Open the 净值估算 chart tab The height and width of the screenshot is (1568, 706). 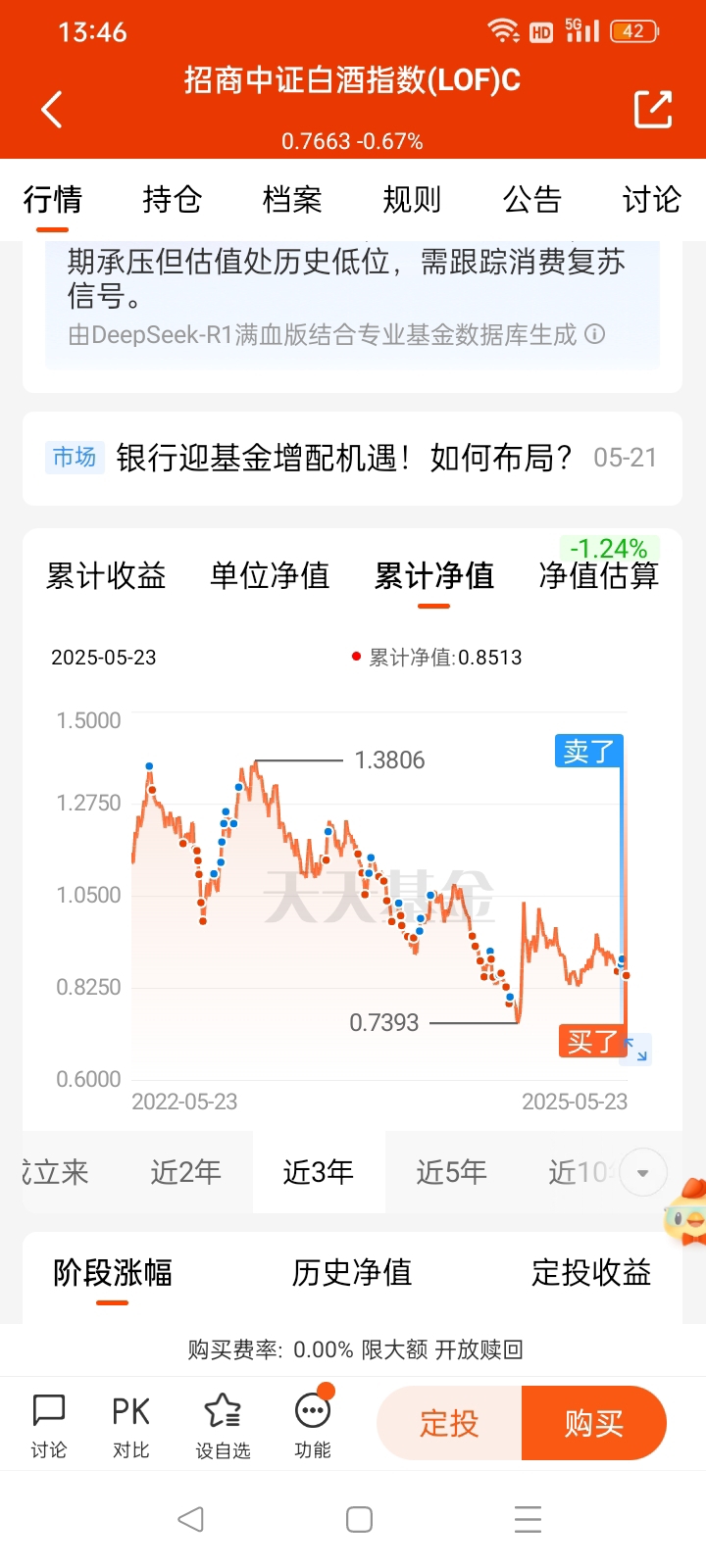tap(598, 575)
